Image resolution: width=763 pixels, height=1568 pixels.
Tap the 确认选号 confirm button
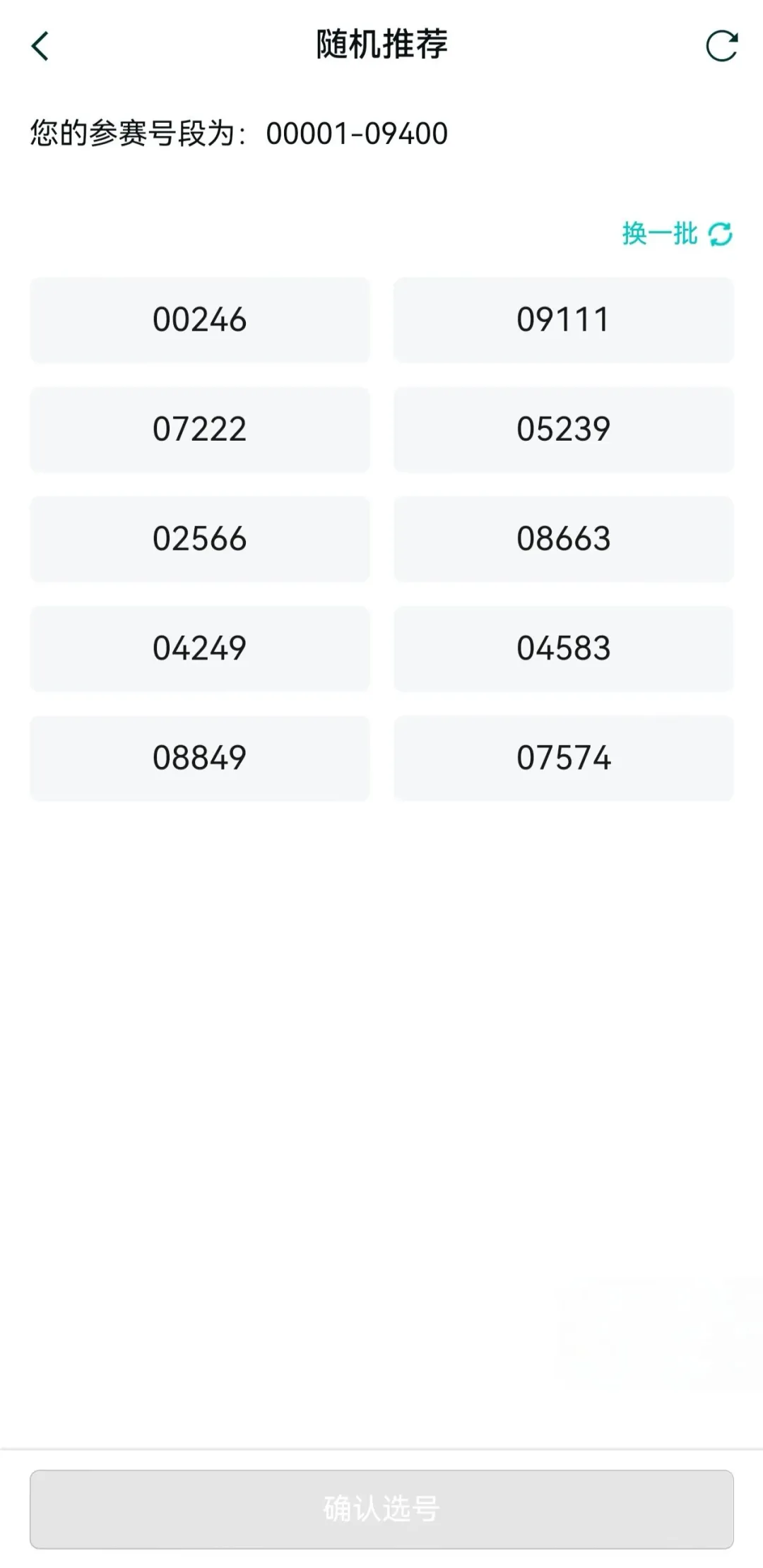coord(381,1509)
